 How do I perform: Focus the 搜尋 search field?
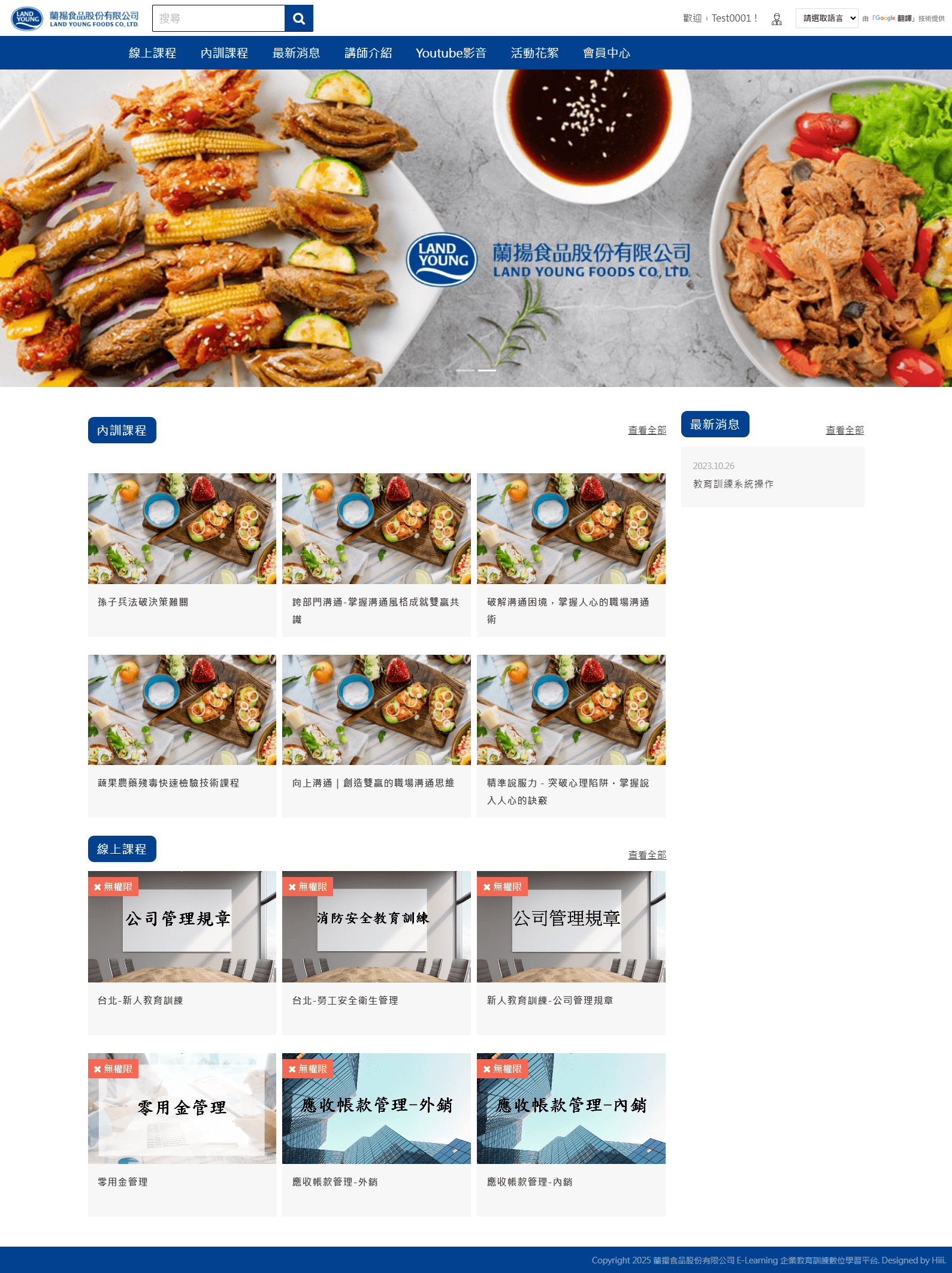click(x=219, y=19)
